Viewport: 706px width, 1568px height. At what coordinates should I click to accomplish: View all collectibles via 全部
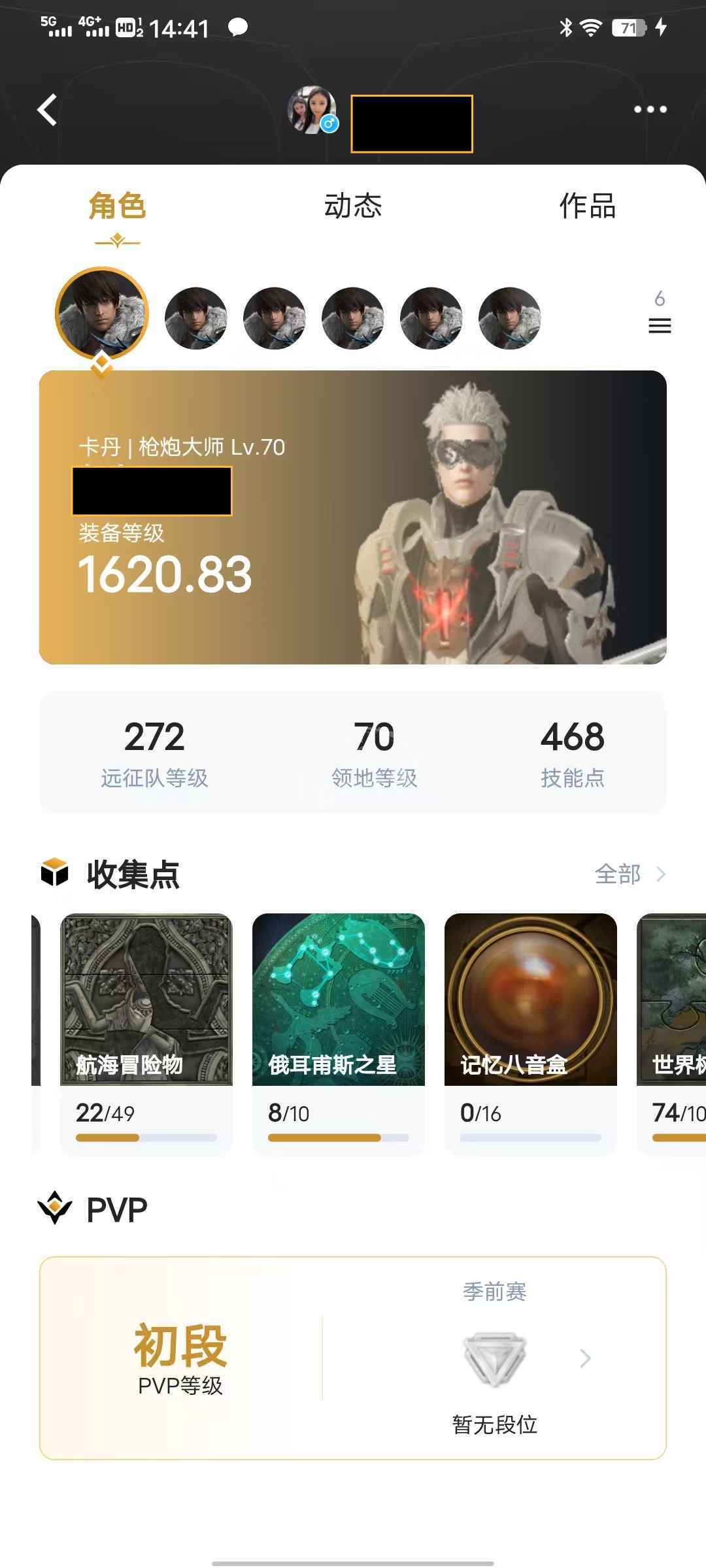point(629,874)
